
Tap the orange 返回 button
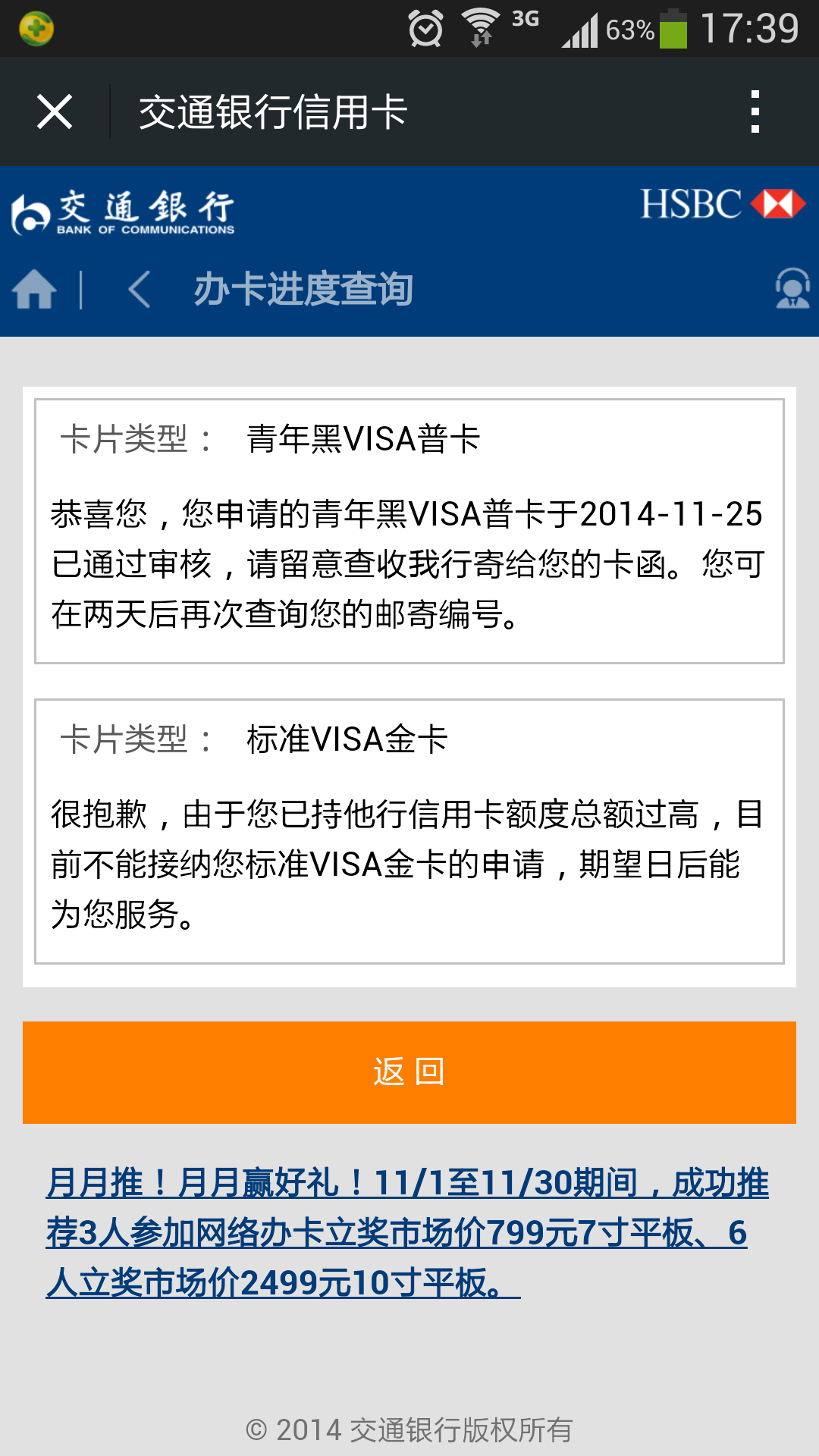pyautogui.click(x=409, y=1072)
